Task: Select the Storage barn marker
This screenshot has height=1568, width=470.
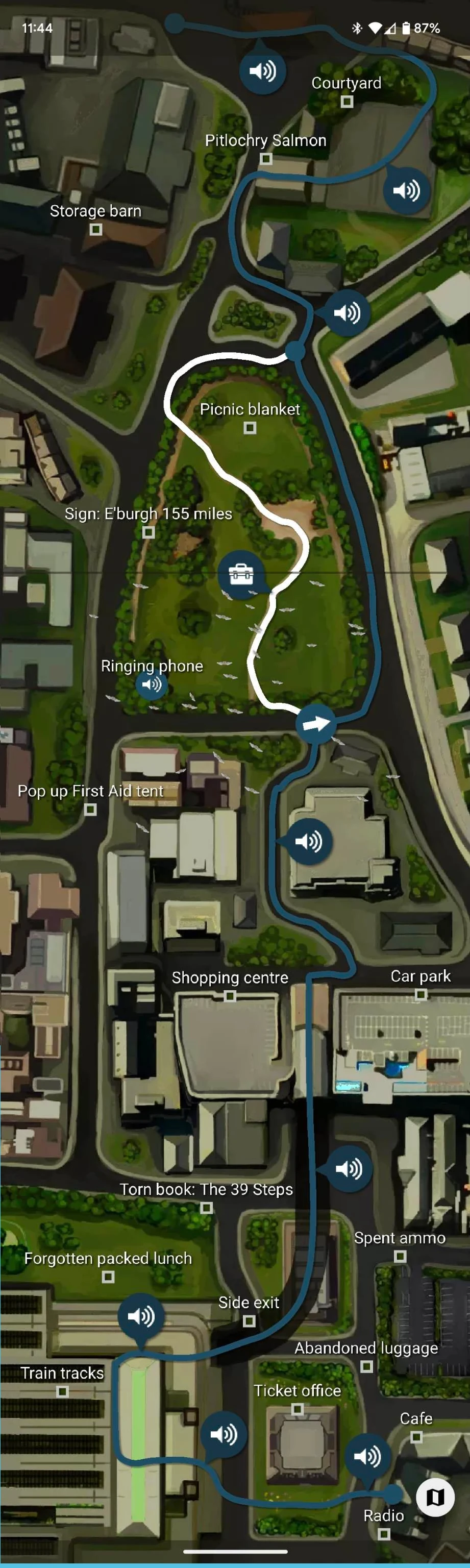Action: pos(95,230)
